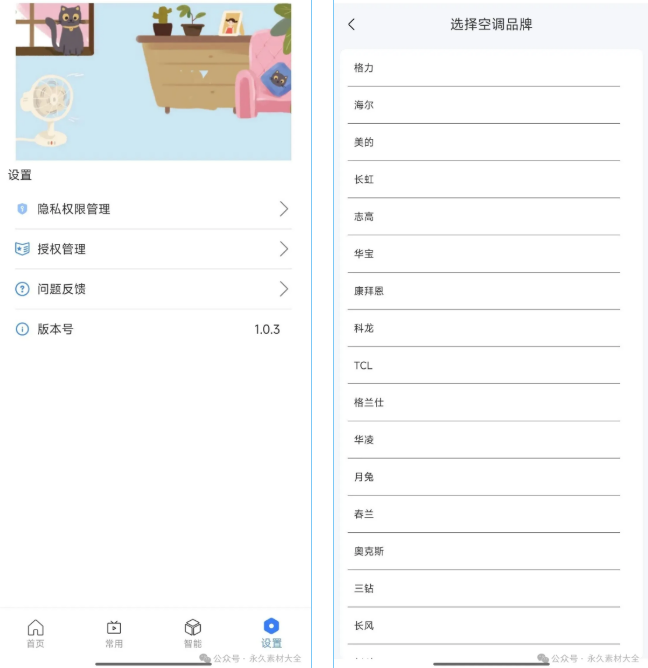The image size is (648, 668).
Task: Pick 志高 from the brand list
Action: pyautogui.click(x=484, y=216)
